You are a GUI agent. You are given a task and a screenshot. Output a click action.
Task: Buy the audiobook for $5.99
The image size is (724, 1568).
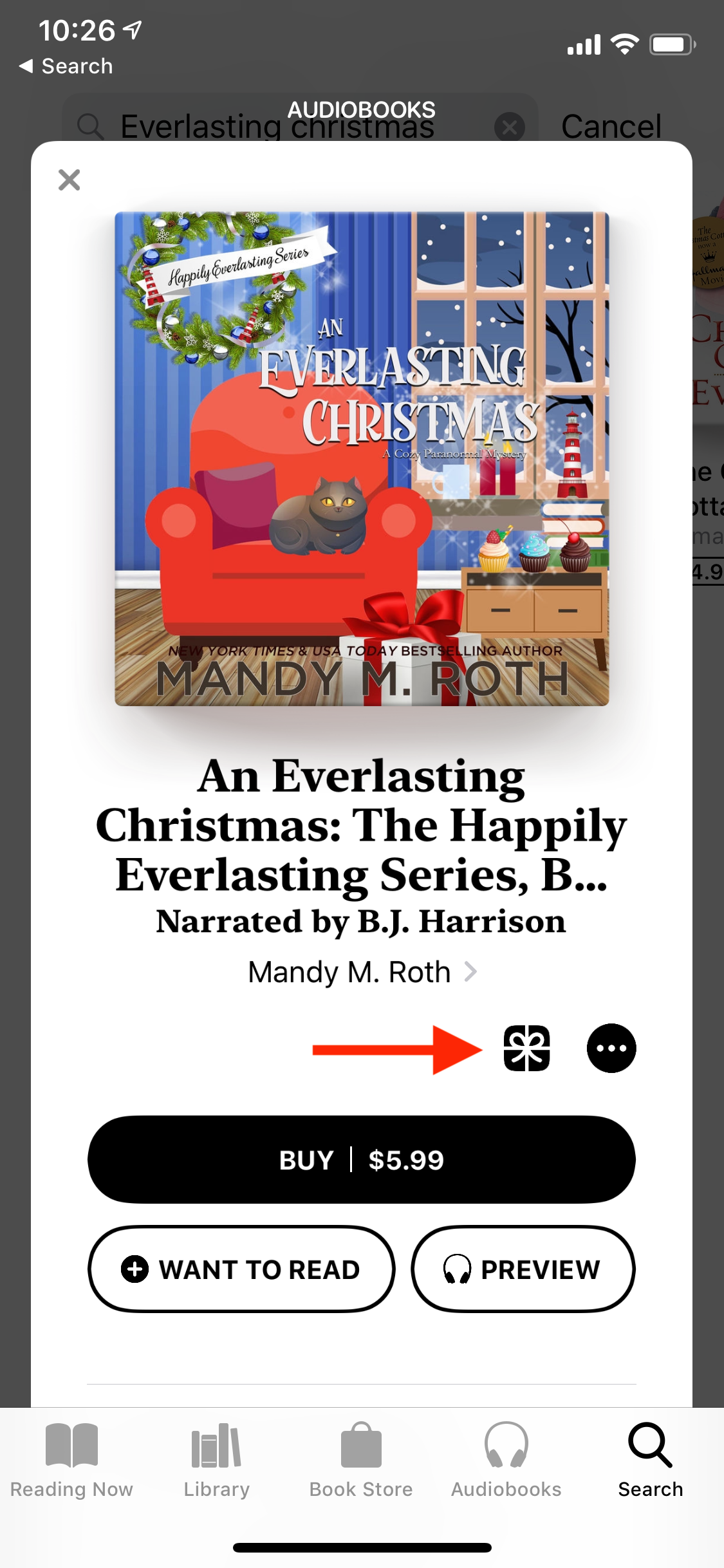tap(362, 1159)
